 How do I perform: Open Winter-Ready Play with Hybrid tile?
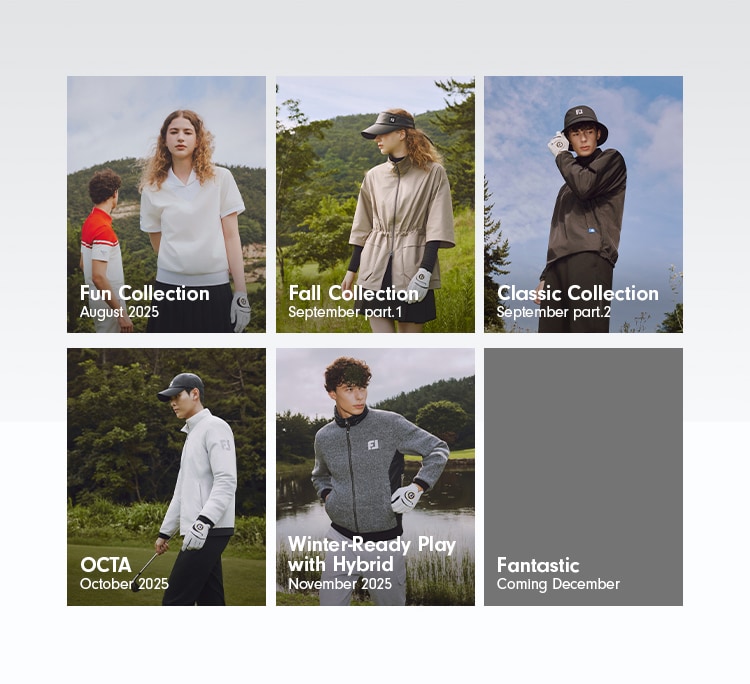pos(375,477)
